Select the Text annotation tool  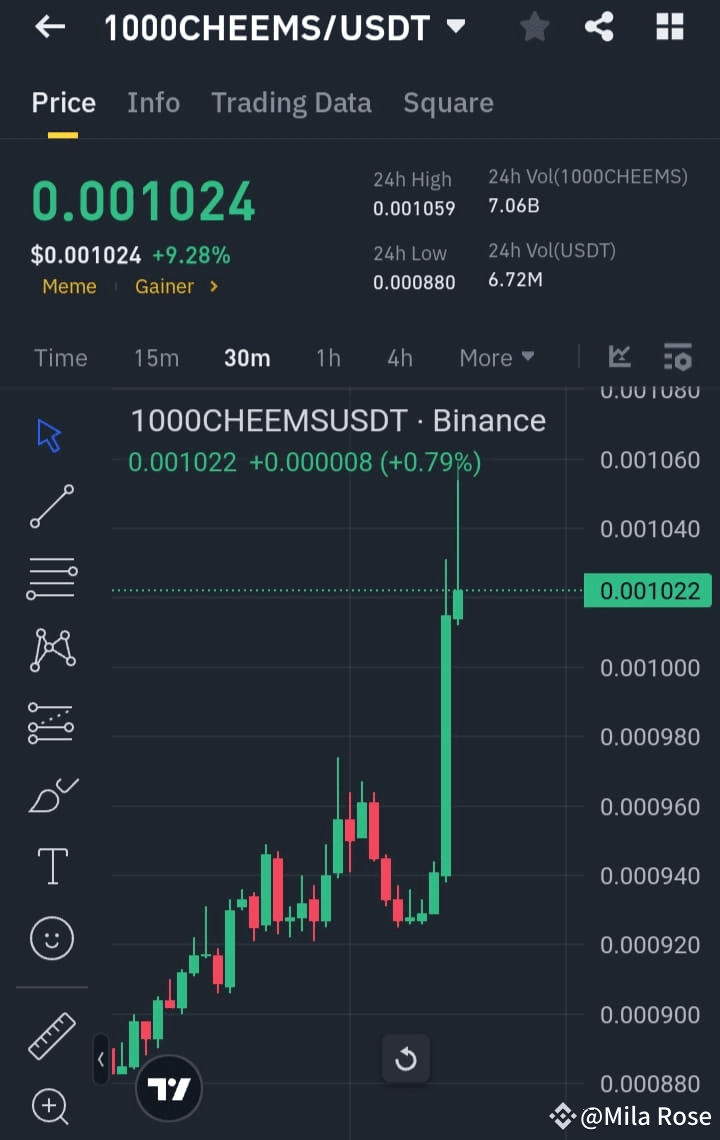(50, 866)
